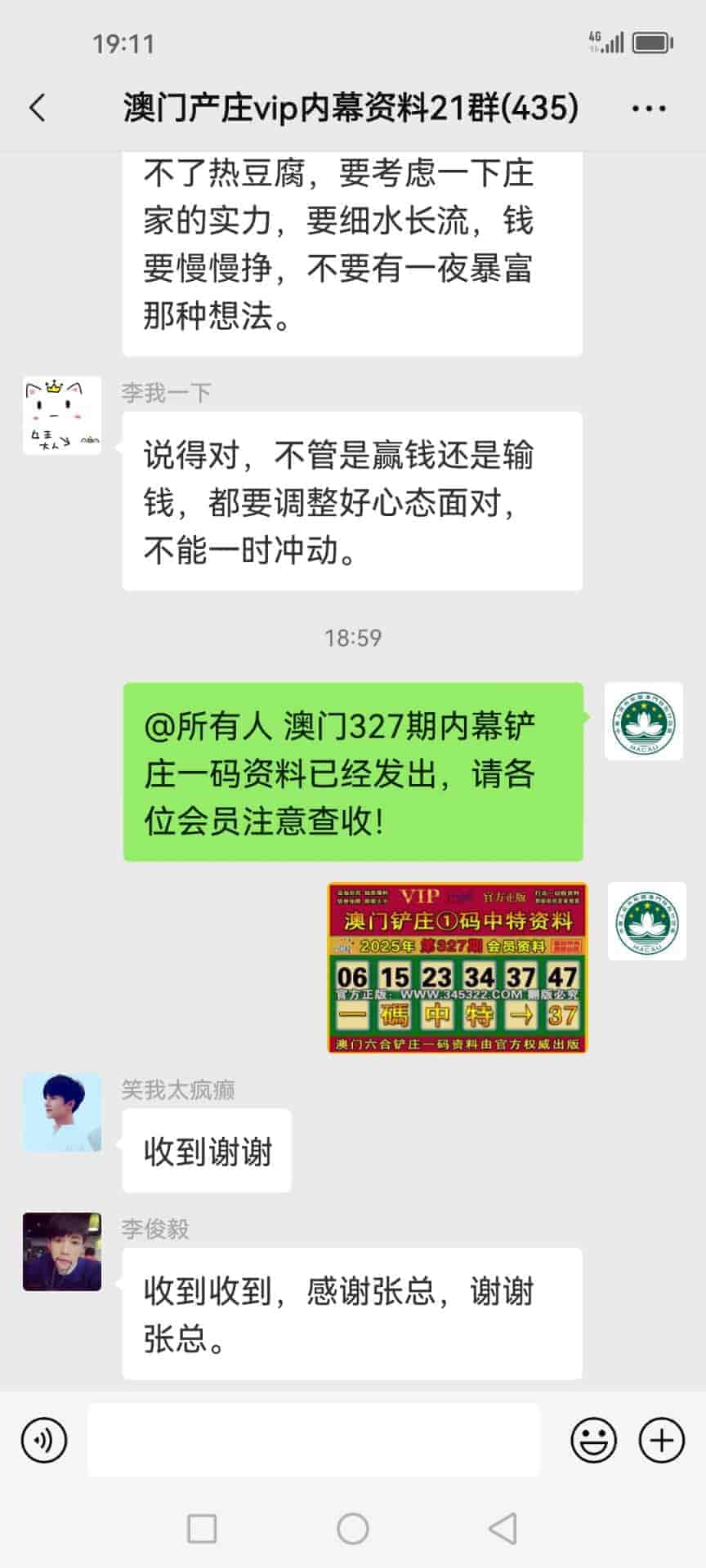
Task: Tap 笑我太疯癫's profile avatar
Action: (x=62, y=1112)
